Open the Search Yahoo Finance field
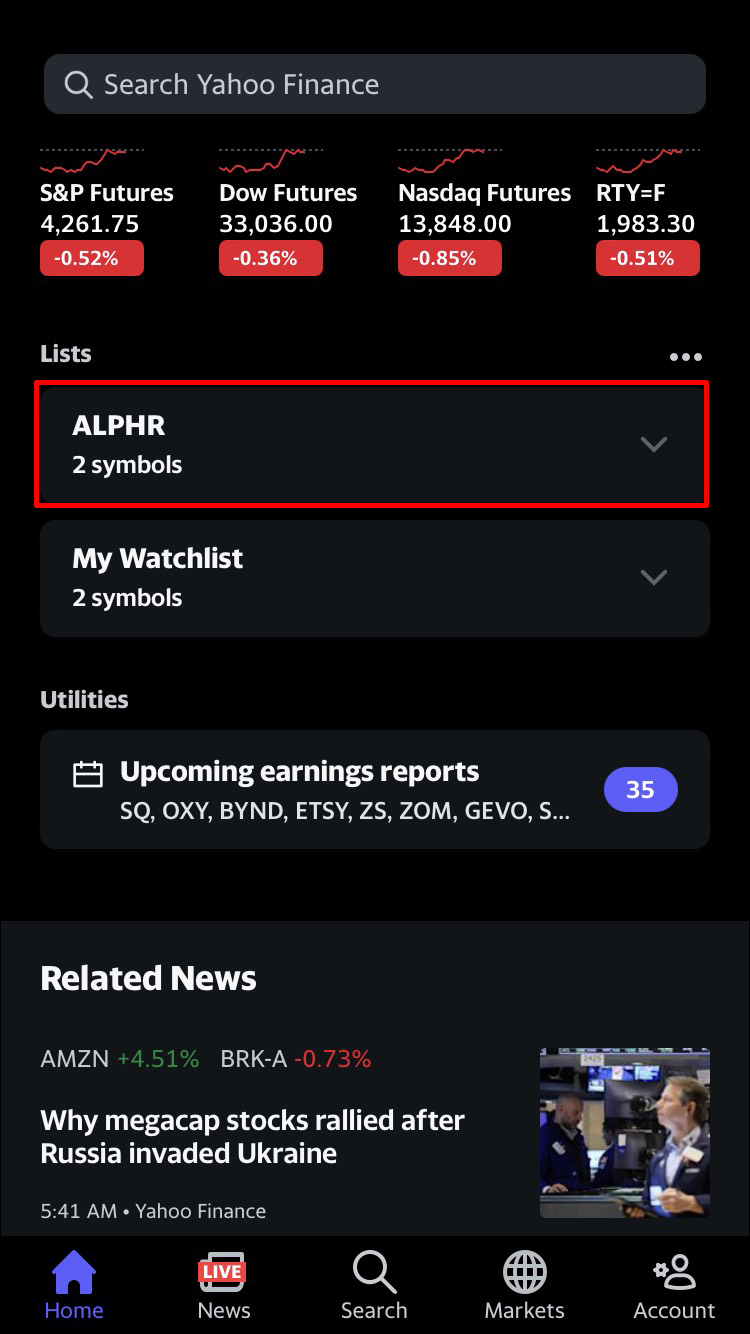 pyautogui.click(x=375, y=84)
